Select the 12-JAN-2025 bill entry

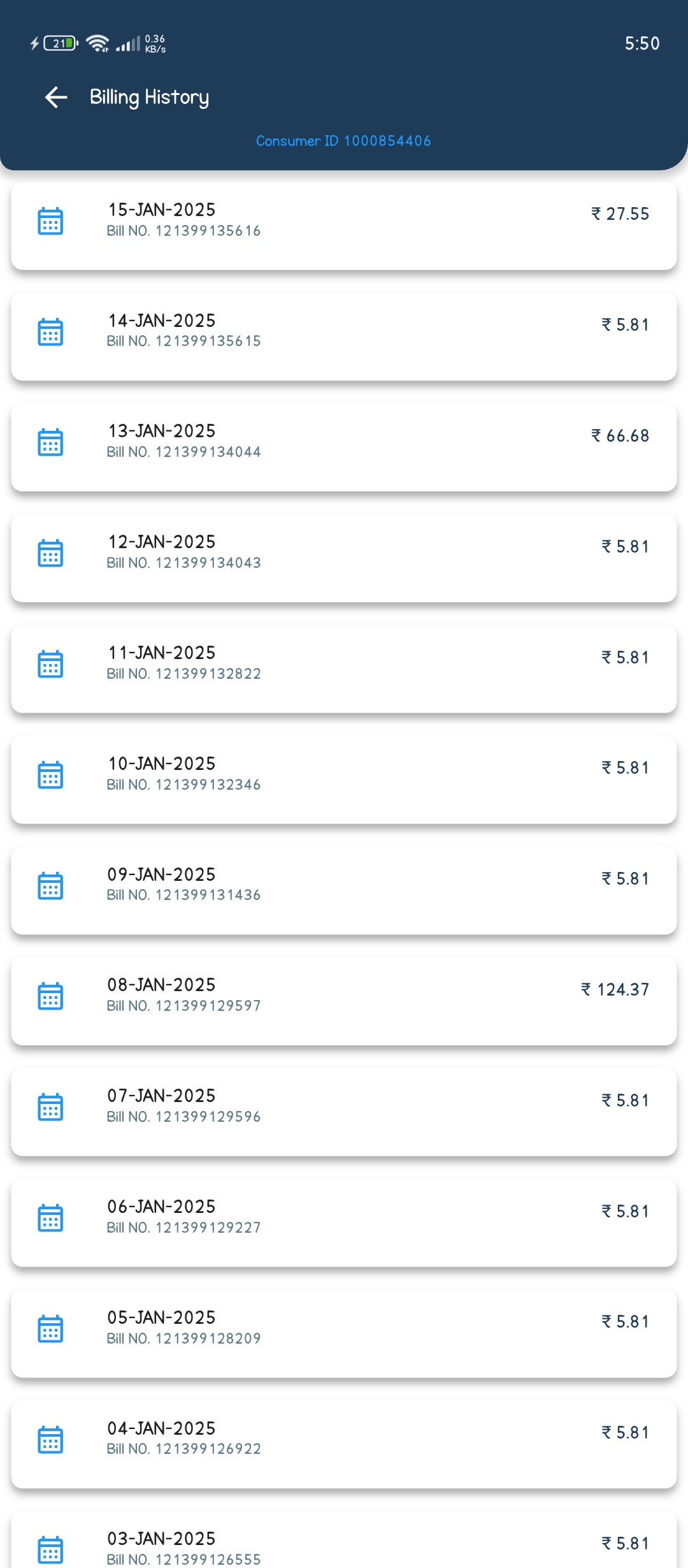pos(344,558)
